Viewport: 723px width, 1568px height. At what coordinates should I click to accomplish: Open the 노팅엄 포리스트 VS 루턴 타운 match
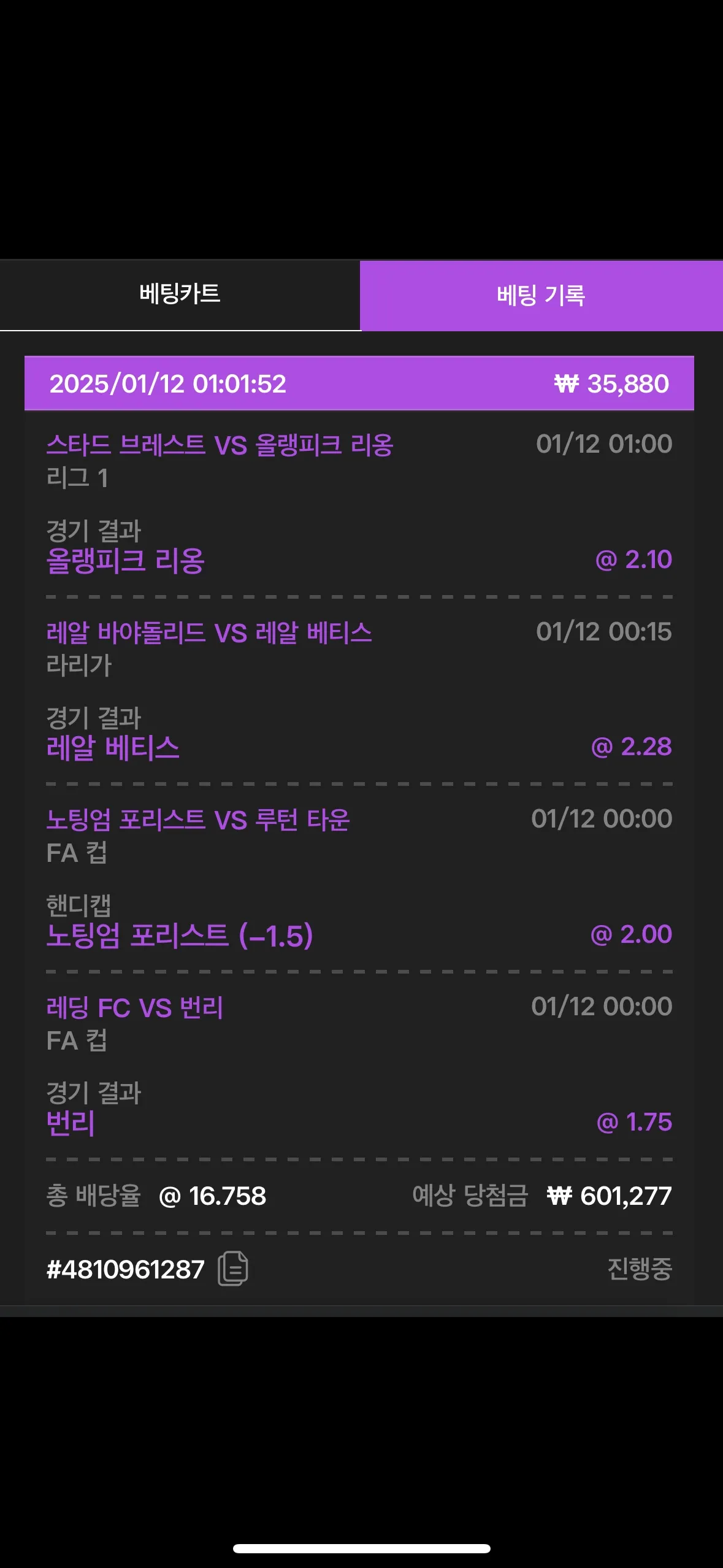pyautogui.click(x=197, y=820)
